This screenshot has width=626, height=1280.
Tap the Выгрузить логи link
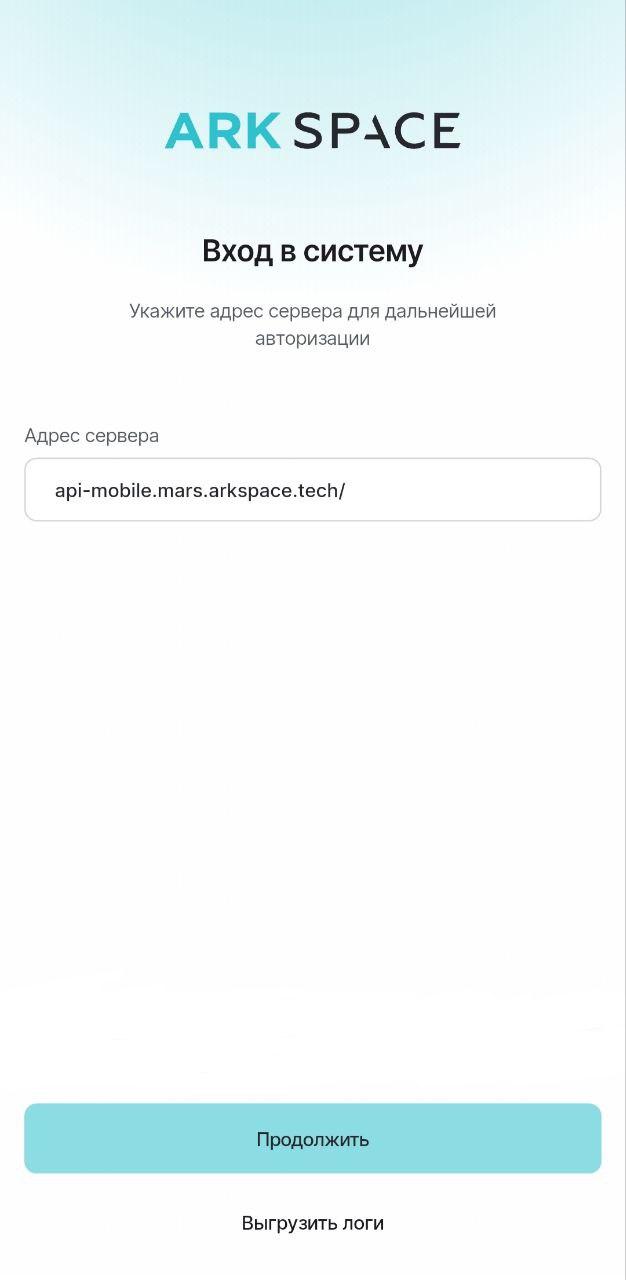(312, 1223)
